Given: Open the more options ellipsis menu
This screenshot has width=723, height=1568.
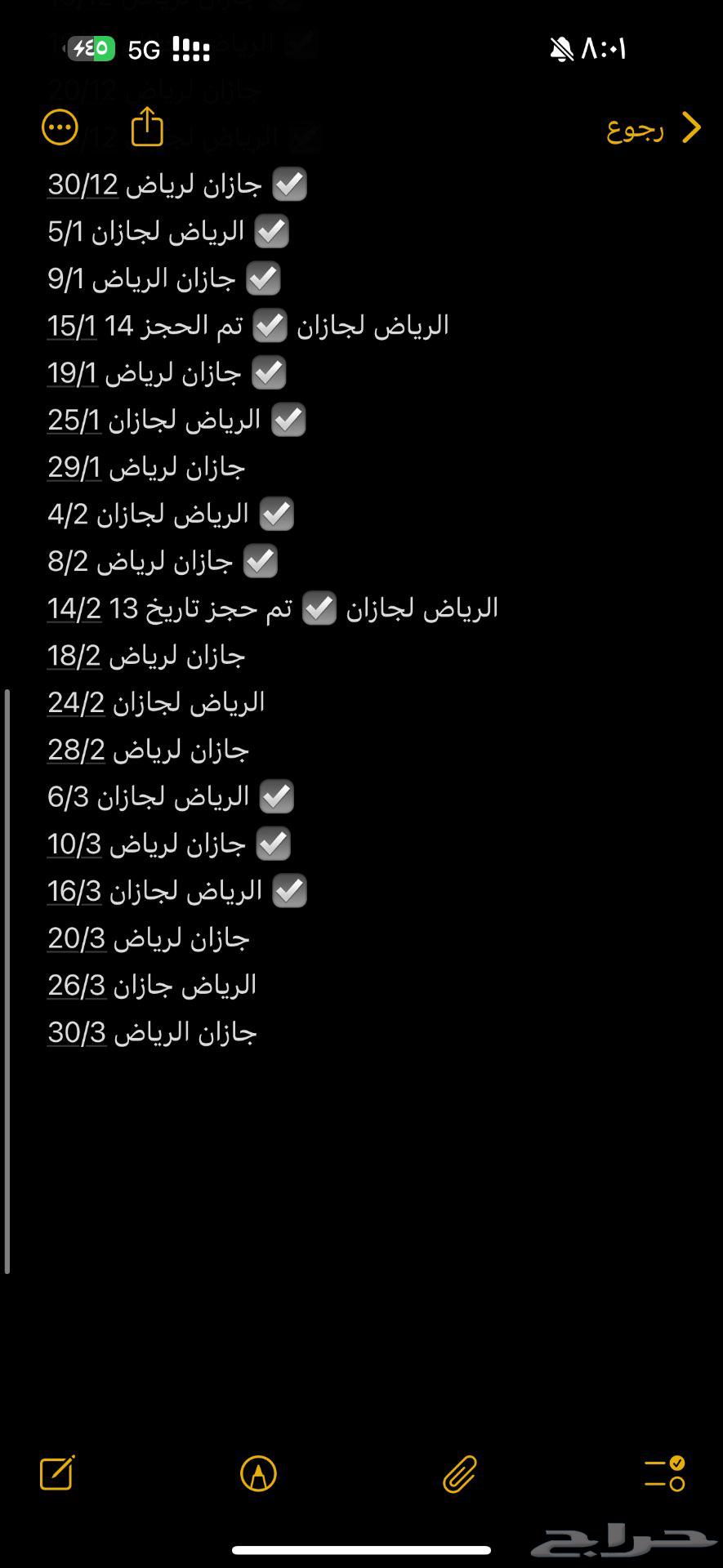Looking at the screenshot, I should tap(60, 128).
